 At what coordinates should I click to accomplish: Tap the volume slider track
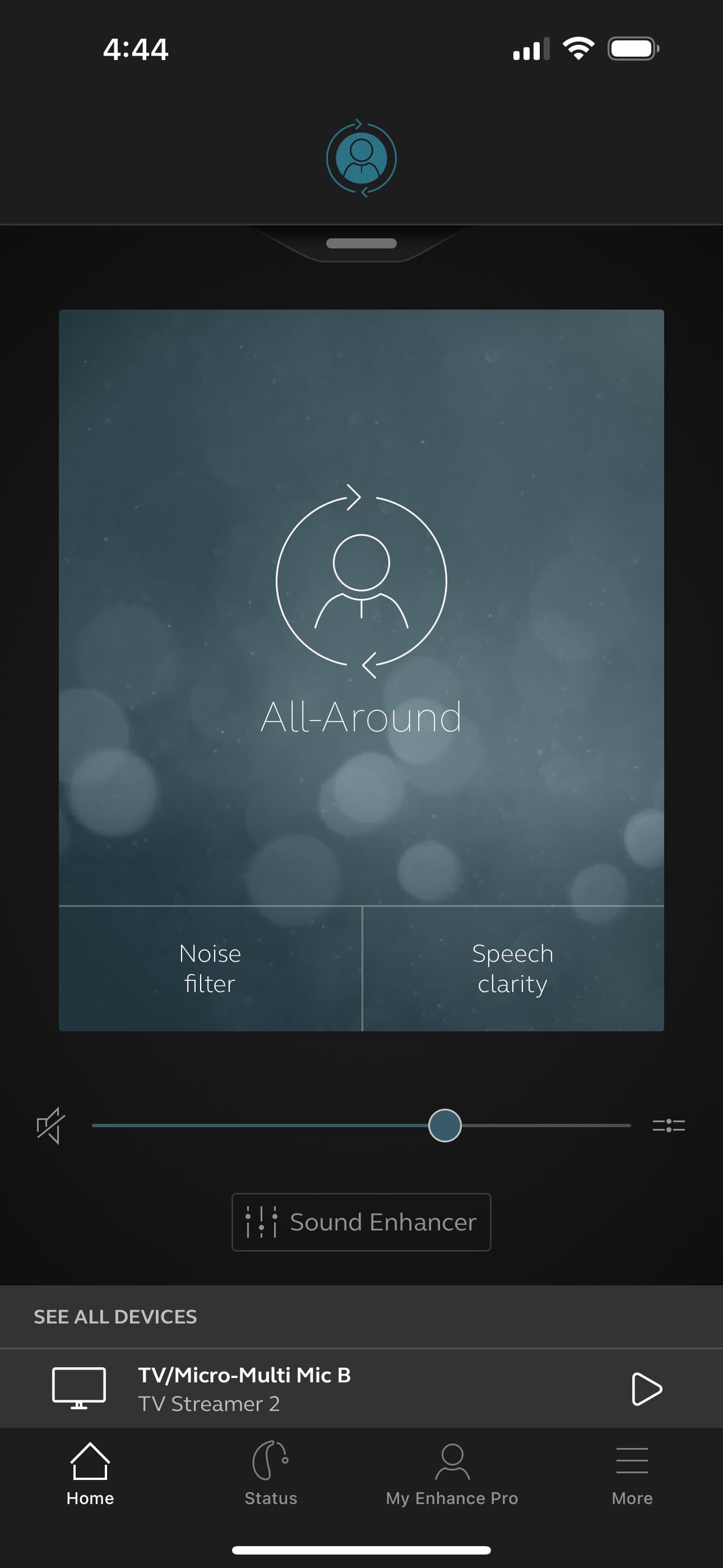click(x=361, y=1126)
